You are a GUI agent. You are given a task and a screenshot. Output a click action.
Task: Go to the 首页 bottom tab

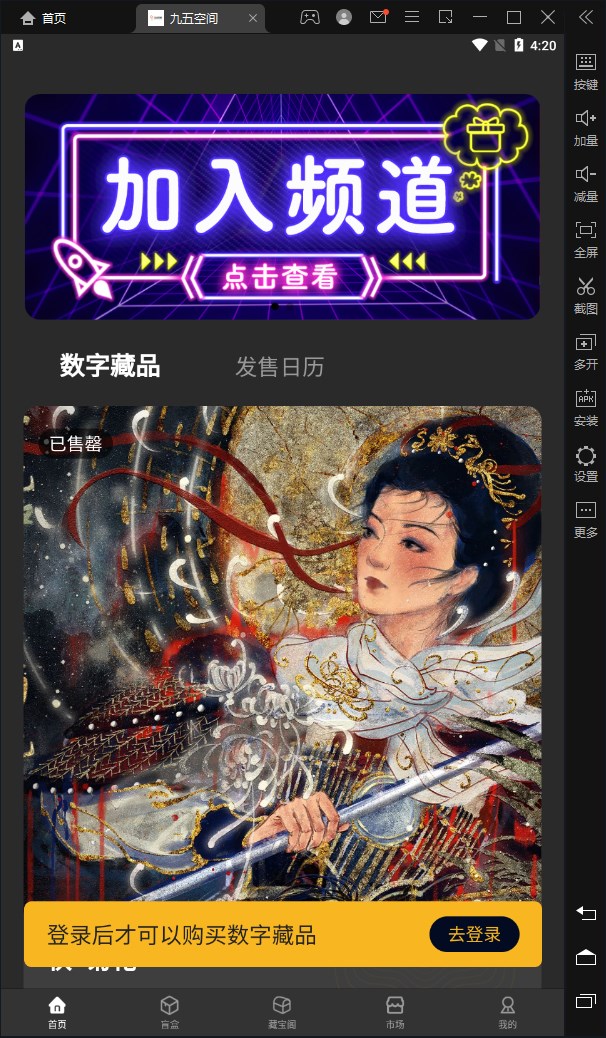pos(57,1012)
